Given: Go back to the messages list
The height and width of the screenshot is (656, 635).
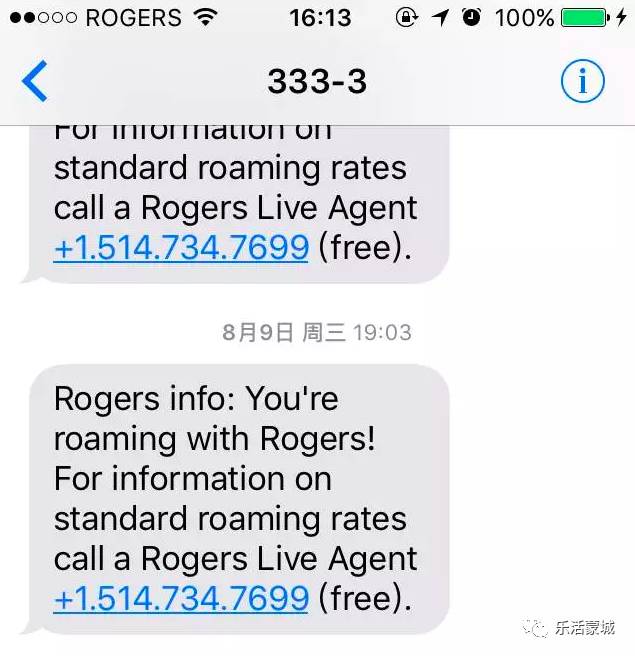Looking at the screenshot, I should click(35, 81).
